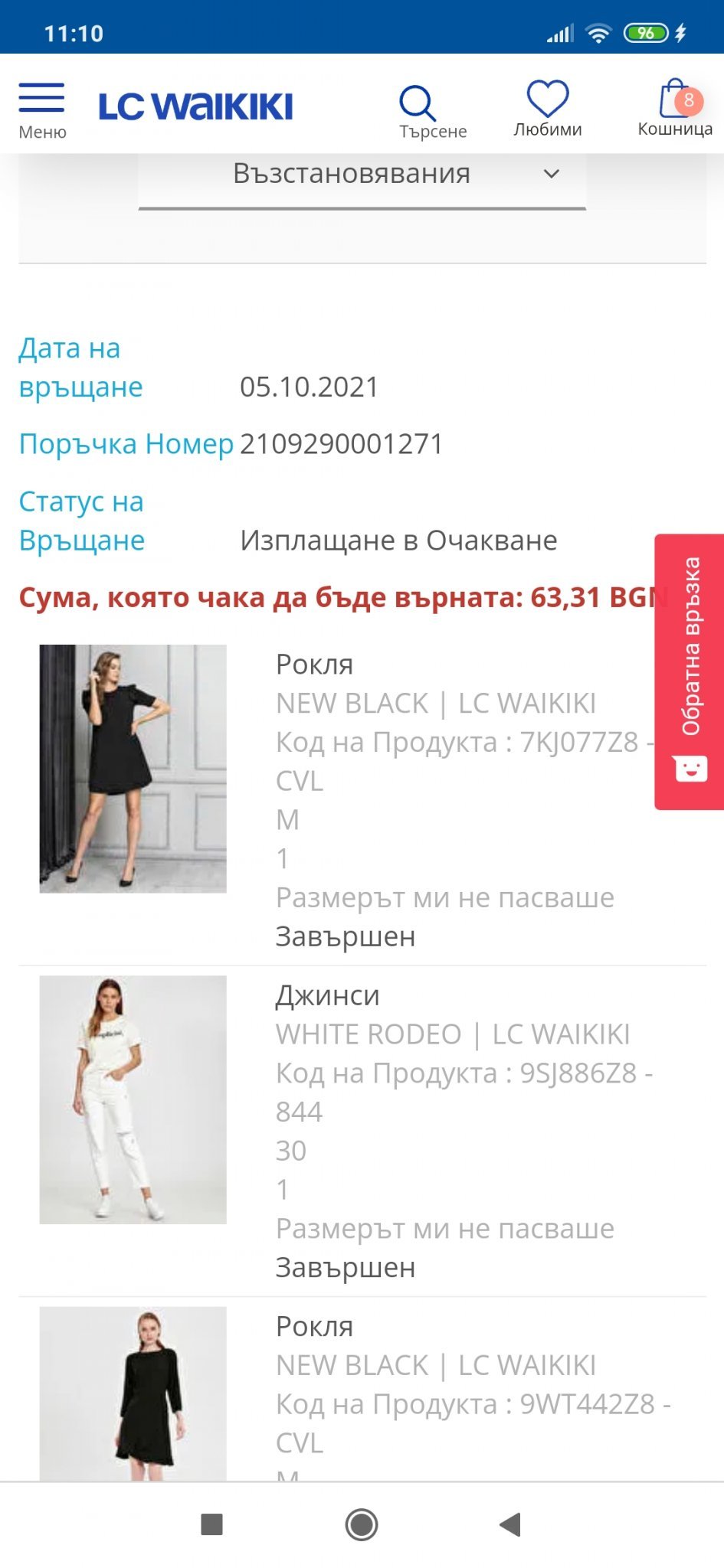Go to the system home screen
Screen dimensions: 724x1568
(x=362, y=1524)
